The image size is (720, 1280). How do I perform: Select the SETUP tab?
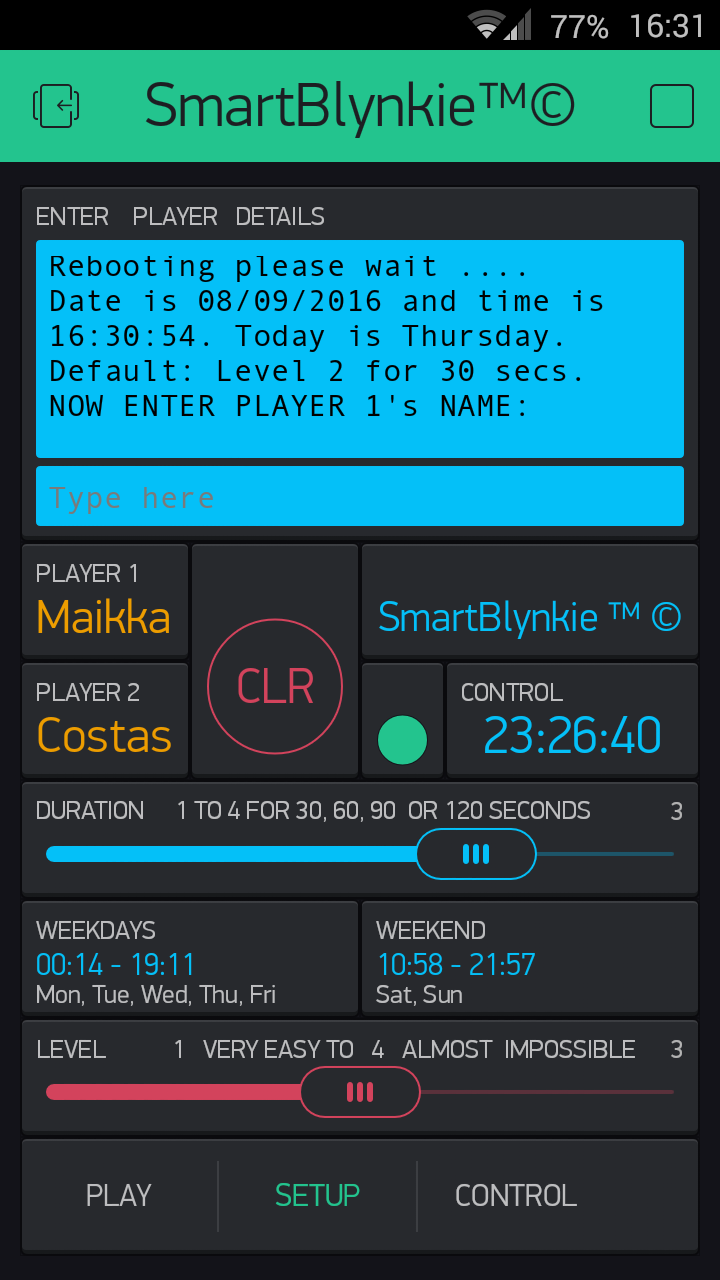[317, 1195]
